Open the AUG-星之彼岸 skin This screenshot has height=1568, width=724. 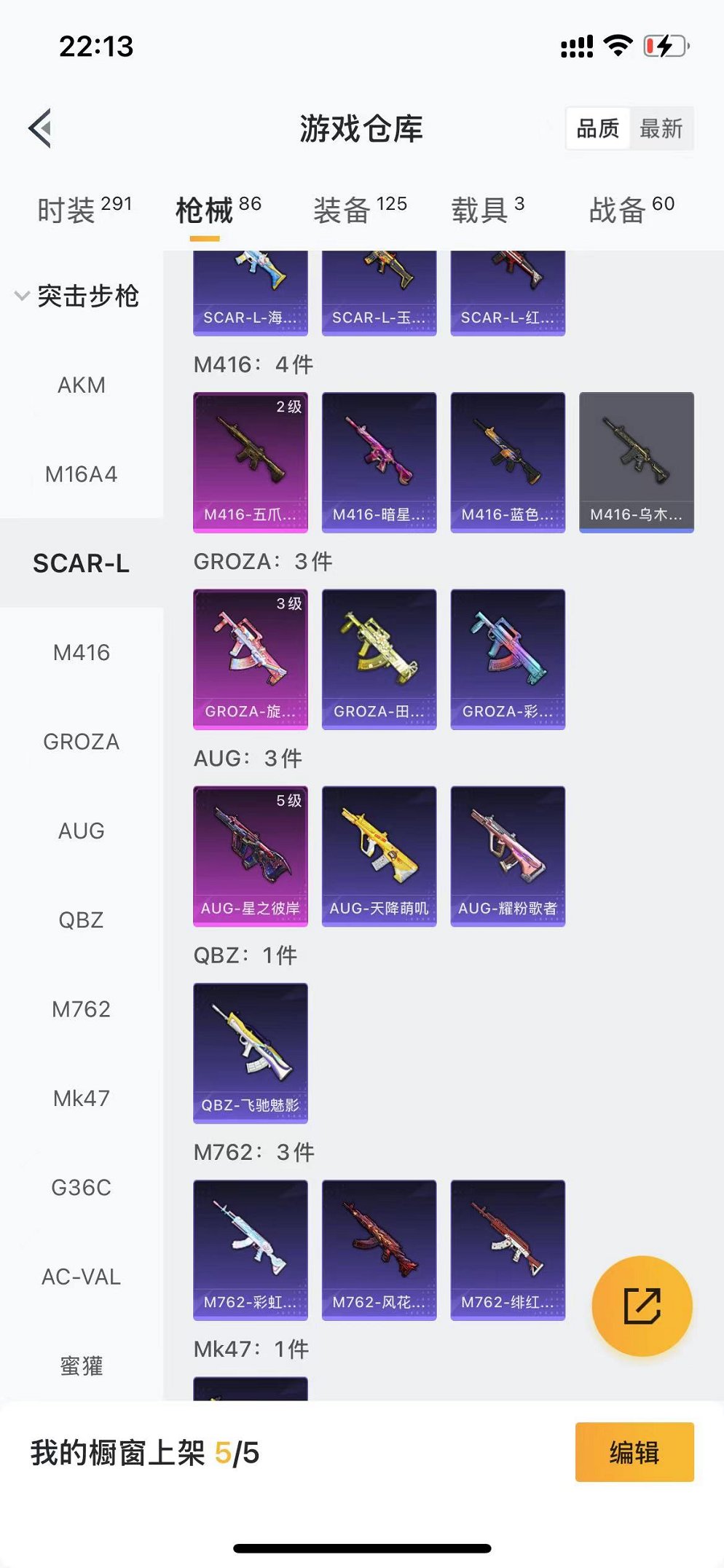tap(250, 855)
